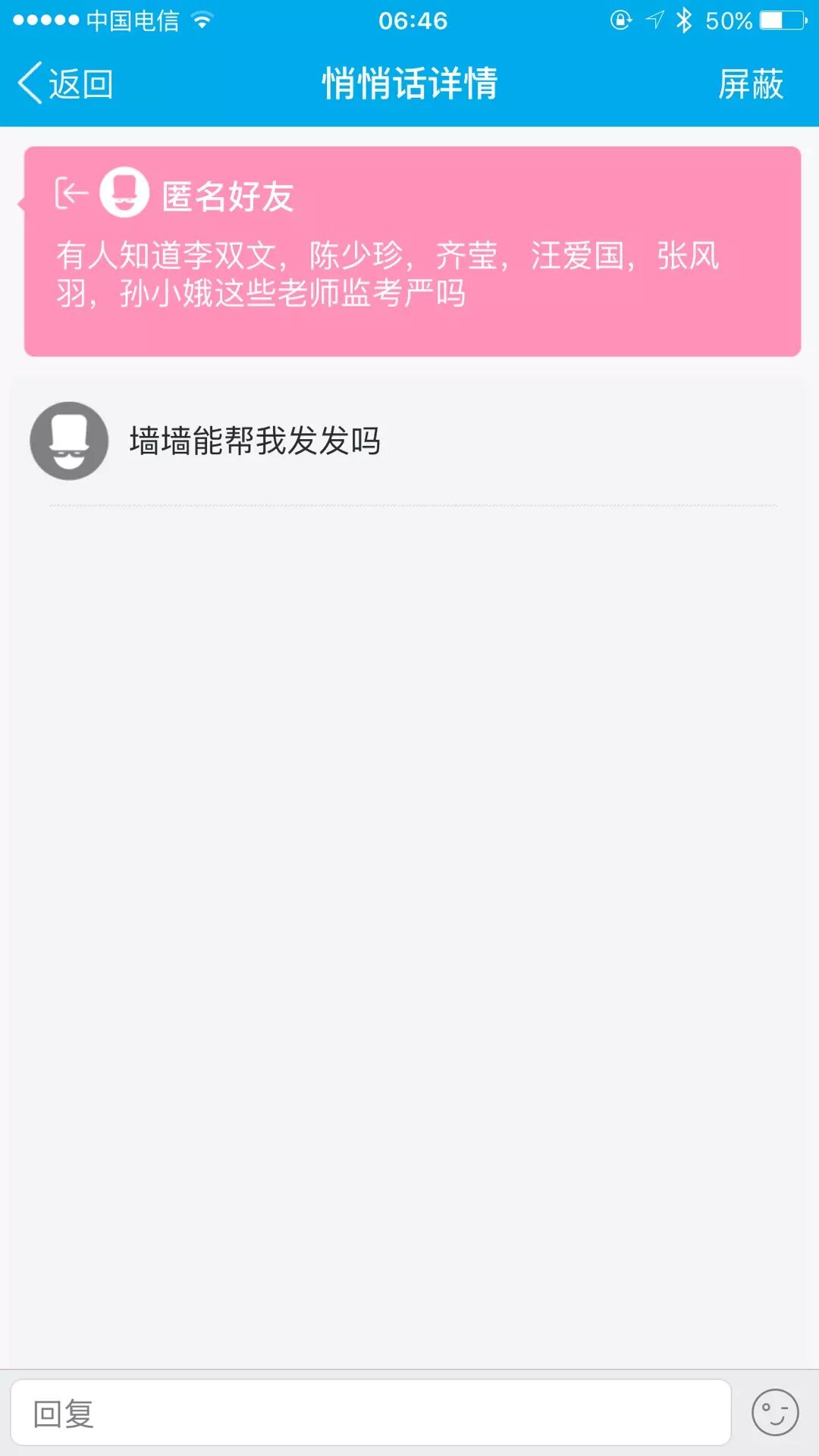
Task: Open the 回复 reply input field
Action: click(x=370, y=1413)
